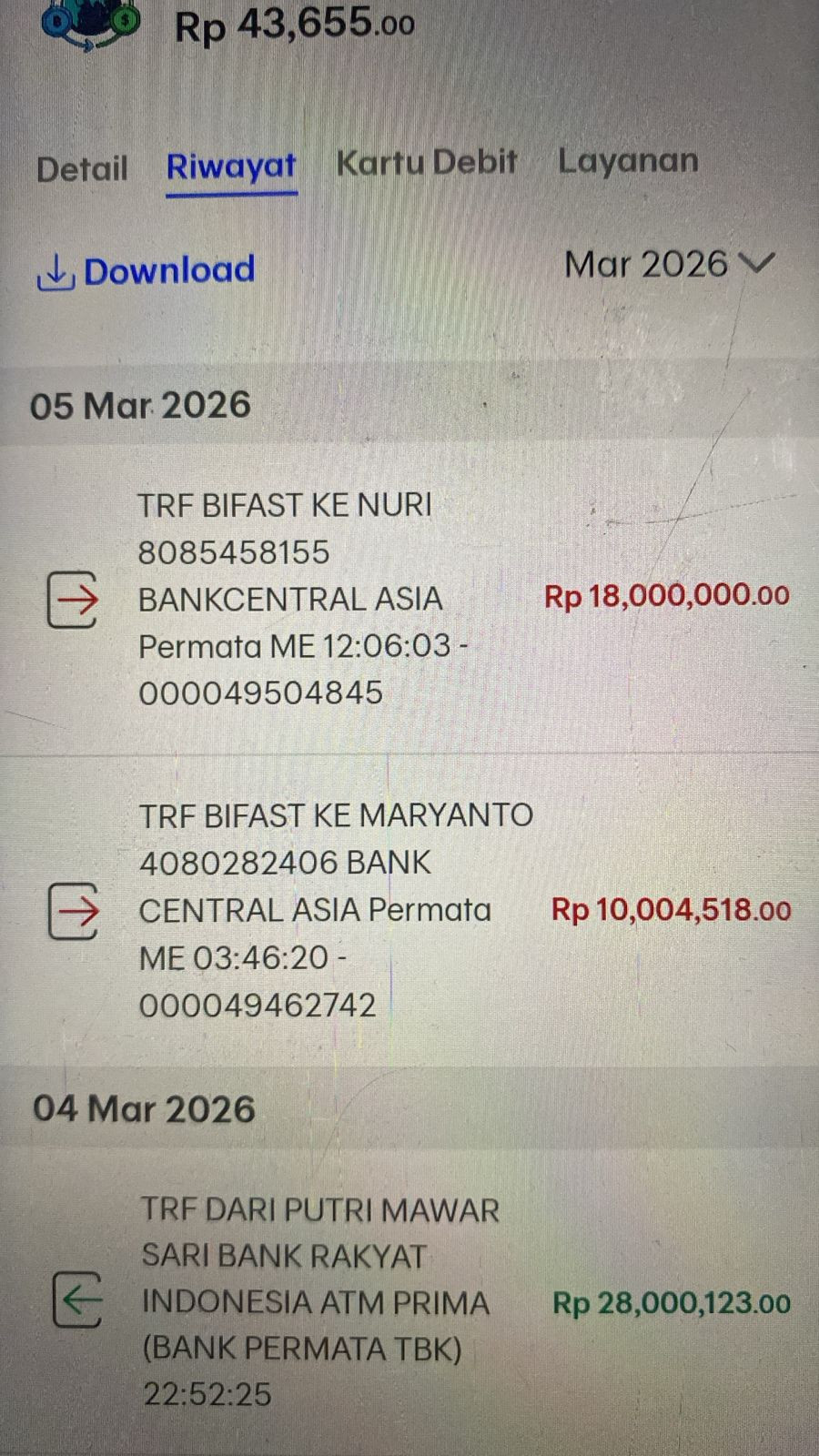This screenshot has width=819, height=1456.
Task: Open the Kartu Debit tab
Action: click(x=426, y=163)
